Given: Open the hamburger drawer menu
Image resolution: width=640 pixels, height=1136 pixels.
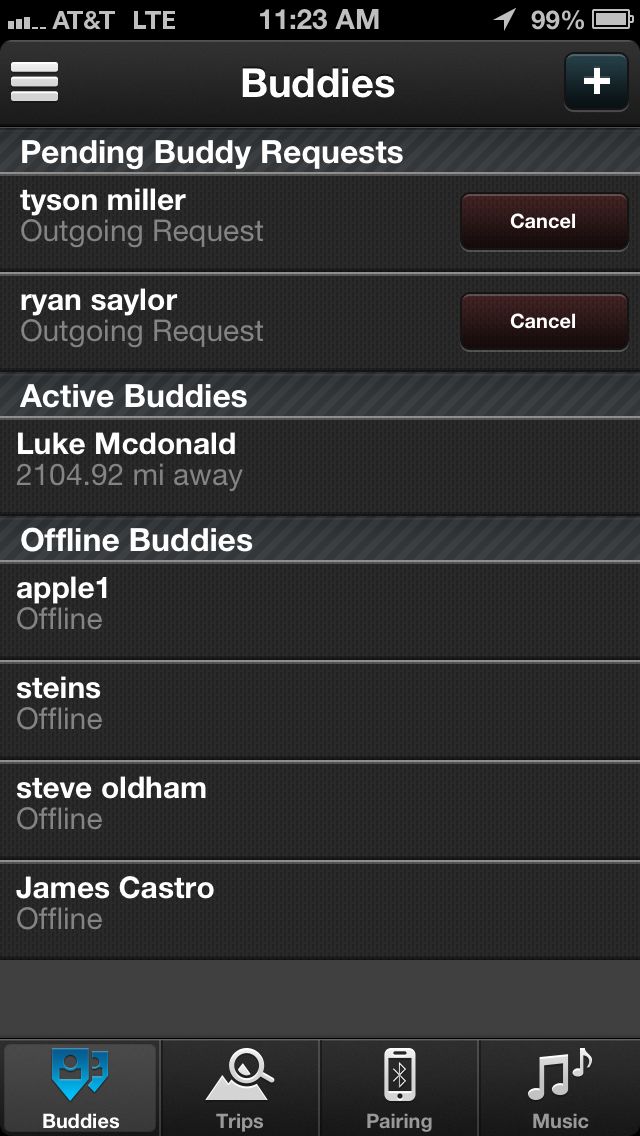Looking at the screenshot, I should click(x=34, y=82).
